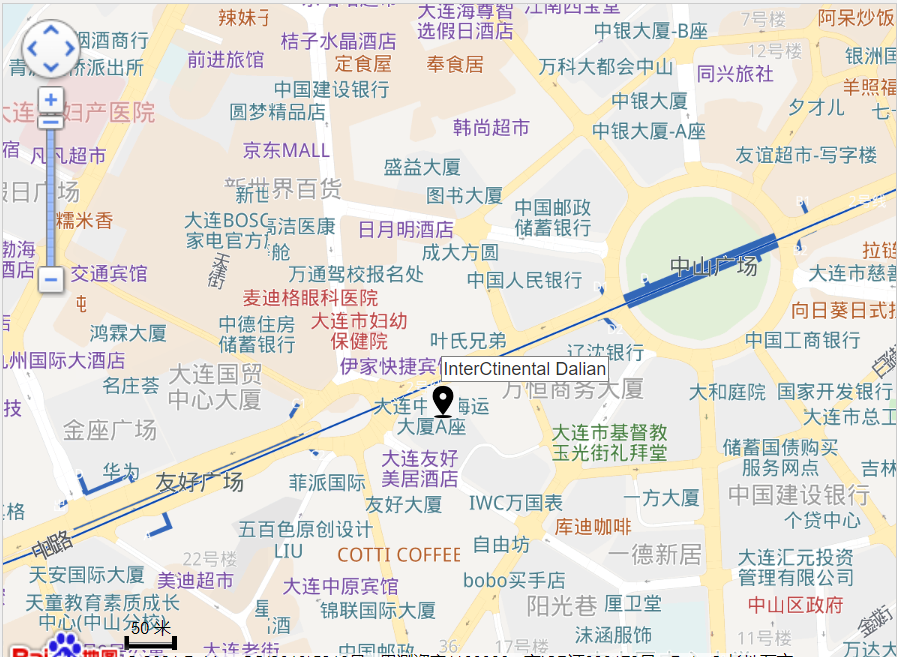This screenshot has height=657, width=897.
Task: Pan the map right with the arrow
Action: point(68,49)
